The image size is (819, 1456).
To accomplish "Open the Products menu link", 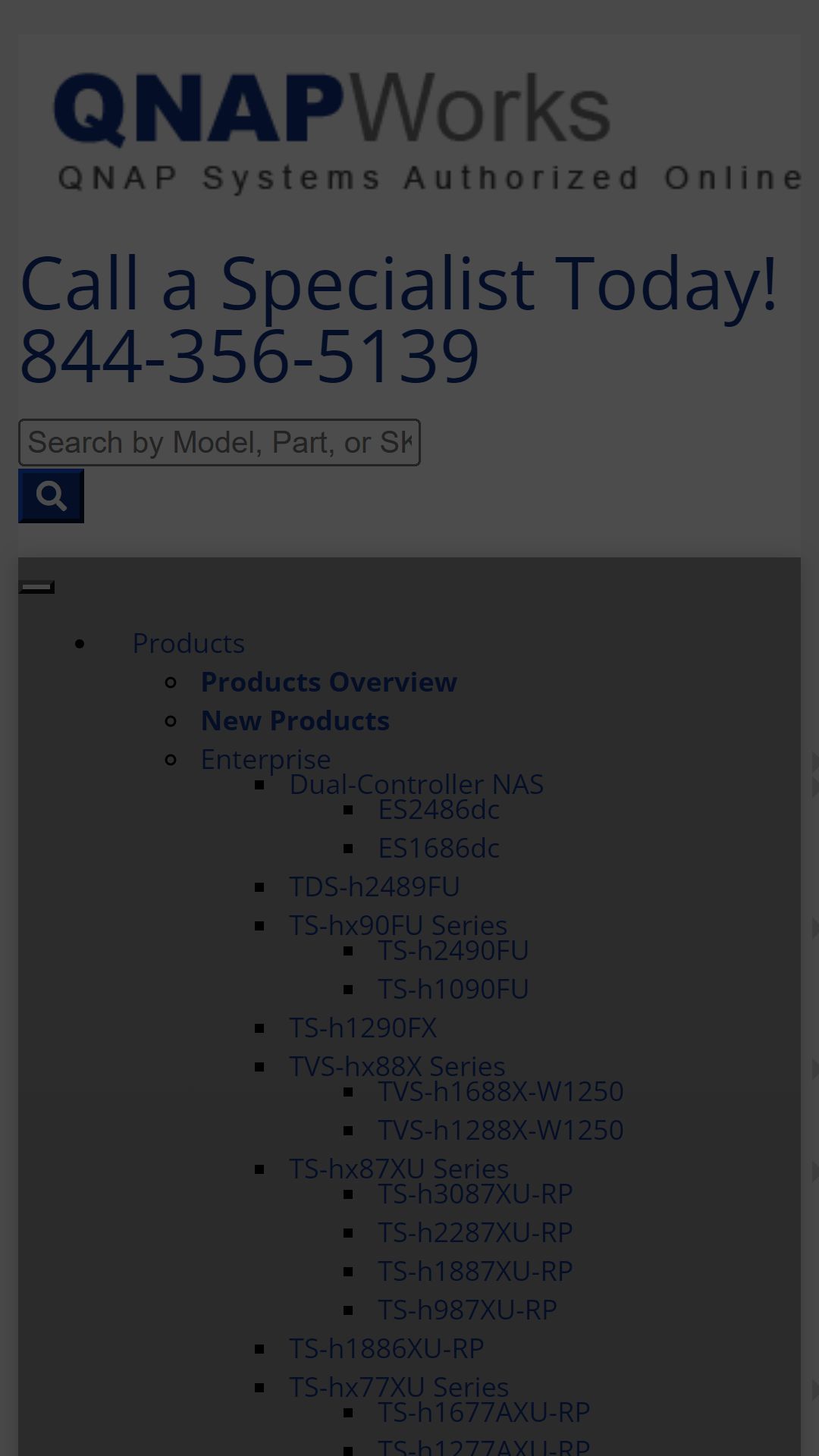I will click(189, 643).
